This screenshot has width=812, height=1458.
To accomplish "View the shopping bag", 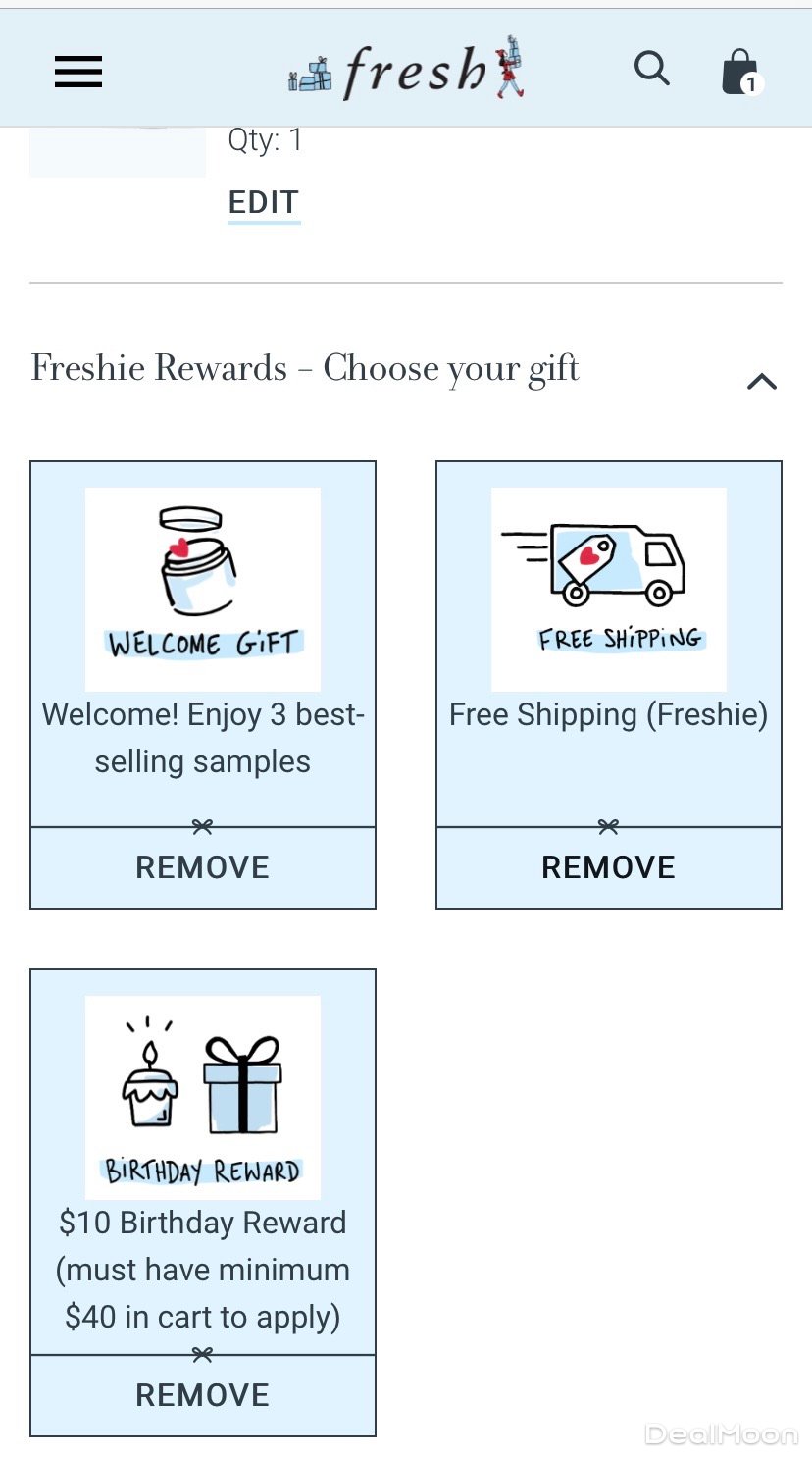I will (740, 72).
